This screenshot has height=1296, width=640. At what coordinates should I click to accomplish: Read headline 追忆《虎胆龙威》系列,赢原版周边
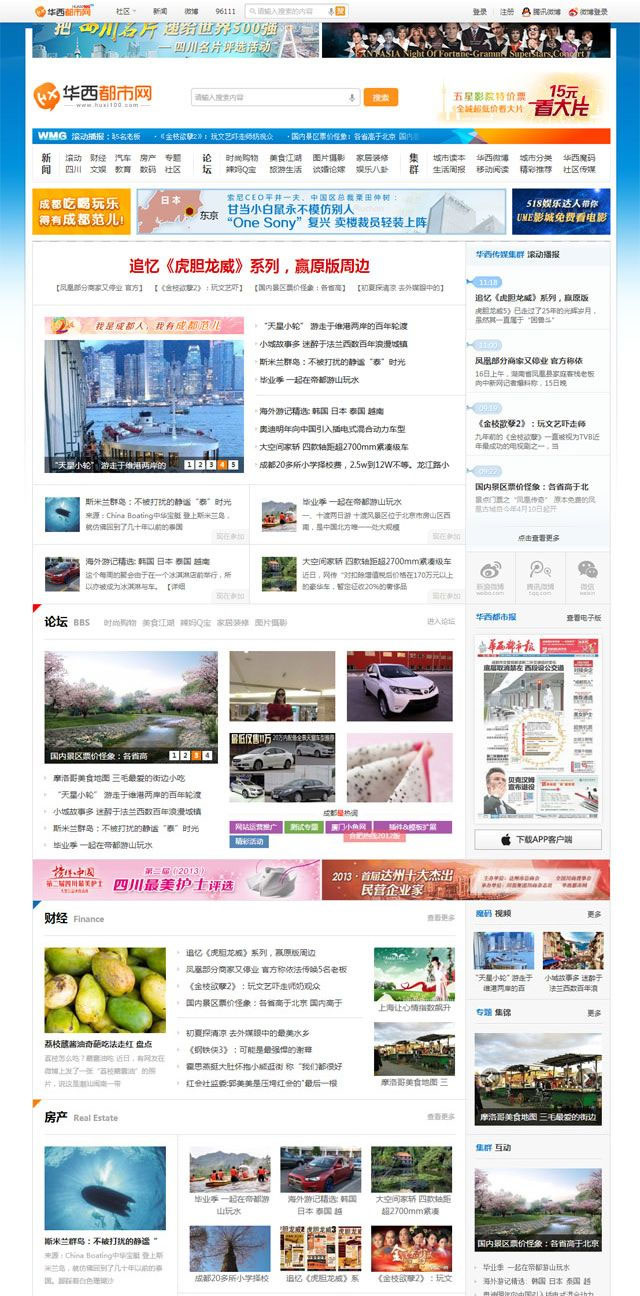(x=249, y=266)
